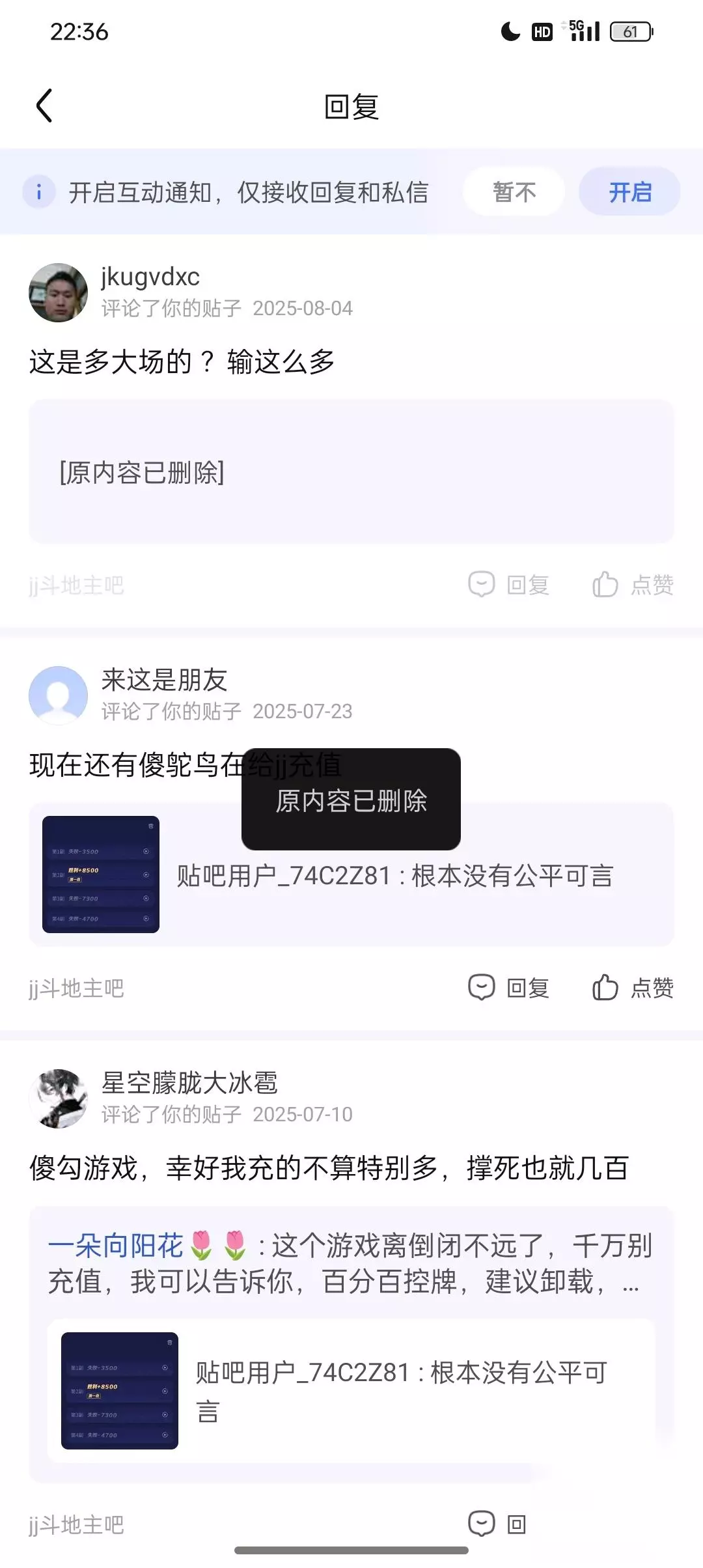Screen dimensions: 703x1568
Task: Open 星空朦胧大冰雹's profile avatar
Action: pyautogui.click(x=59, y=1099)
